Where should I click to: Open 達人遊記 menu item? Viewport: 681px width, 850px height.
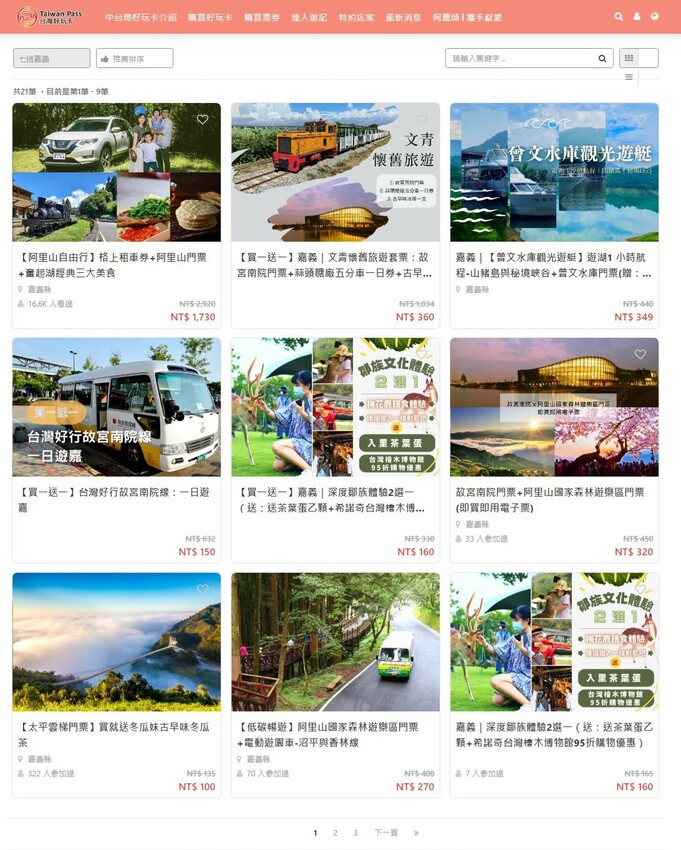307,17
